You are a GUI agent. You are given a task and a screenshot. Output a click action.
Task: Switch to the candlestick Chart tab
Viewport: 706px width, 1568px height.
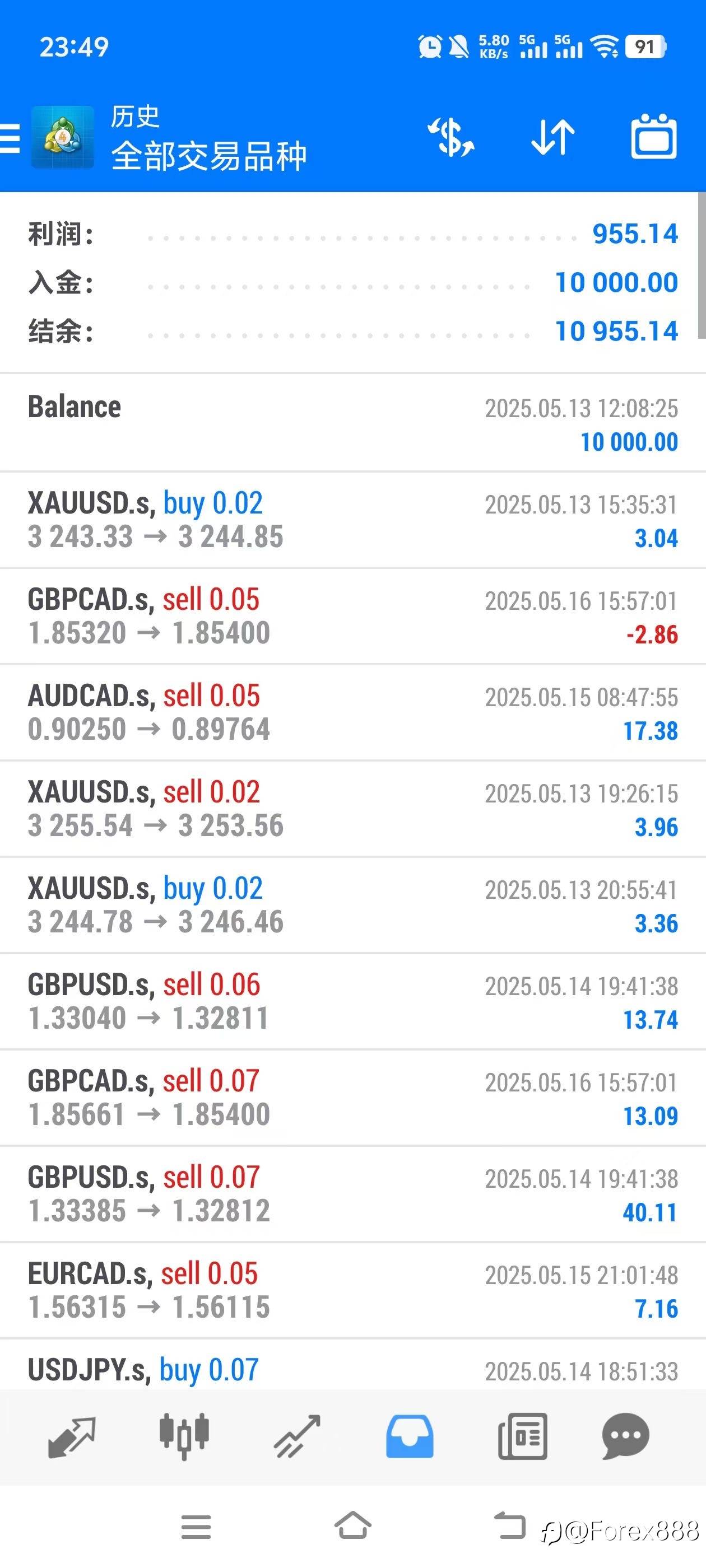[x=184, y=1437]
